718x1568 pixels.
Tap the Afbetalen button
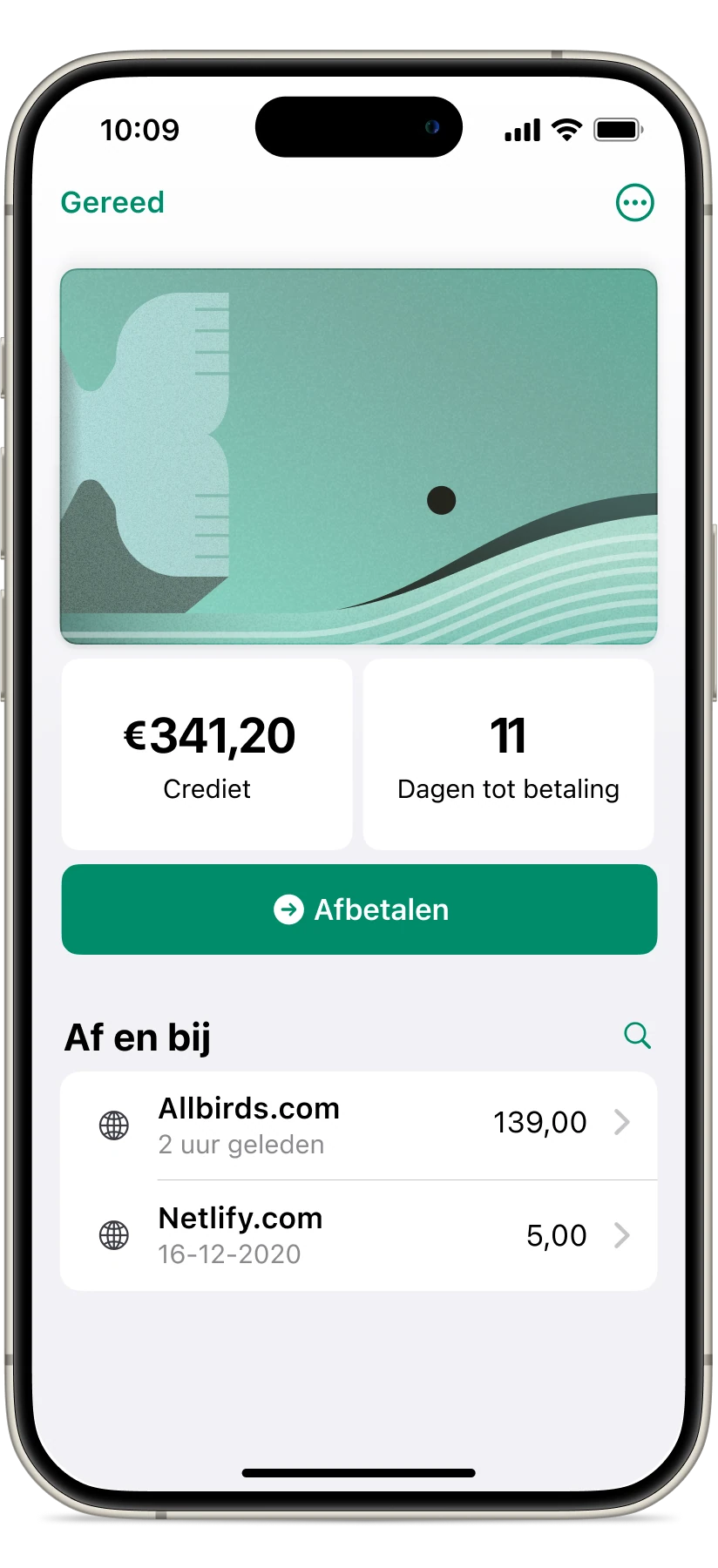click(x=359, y=909)
